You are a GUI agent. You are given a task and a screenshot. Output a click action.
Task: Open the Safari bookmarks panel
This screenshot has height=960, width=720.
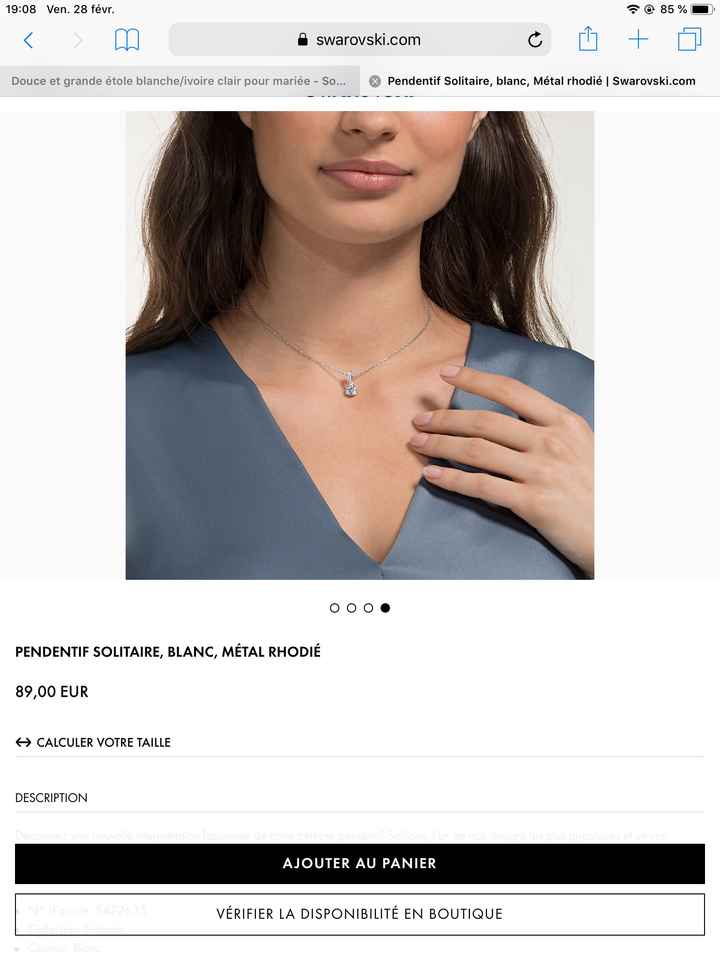(x=128, y=41)
